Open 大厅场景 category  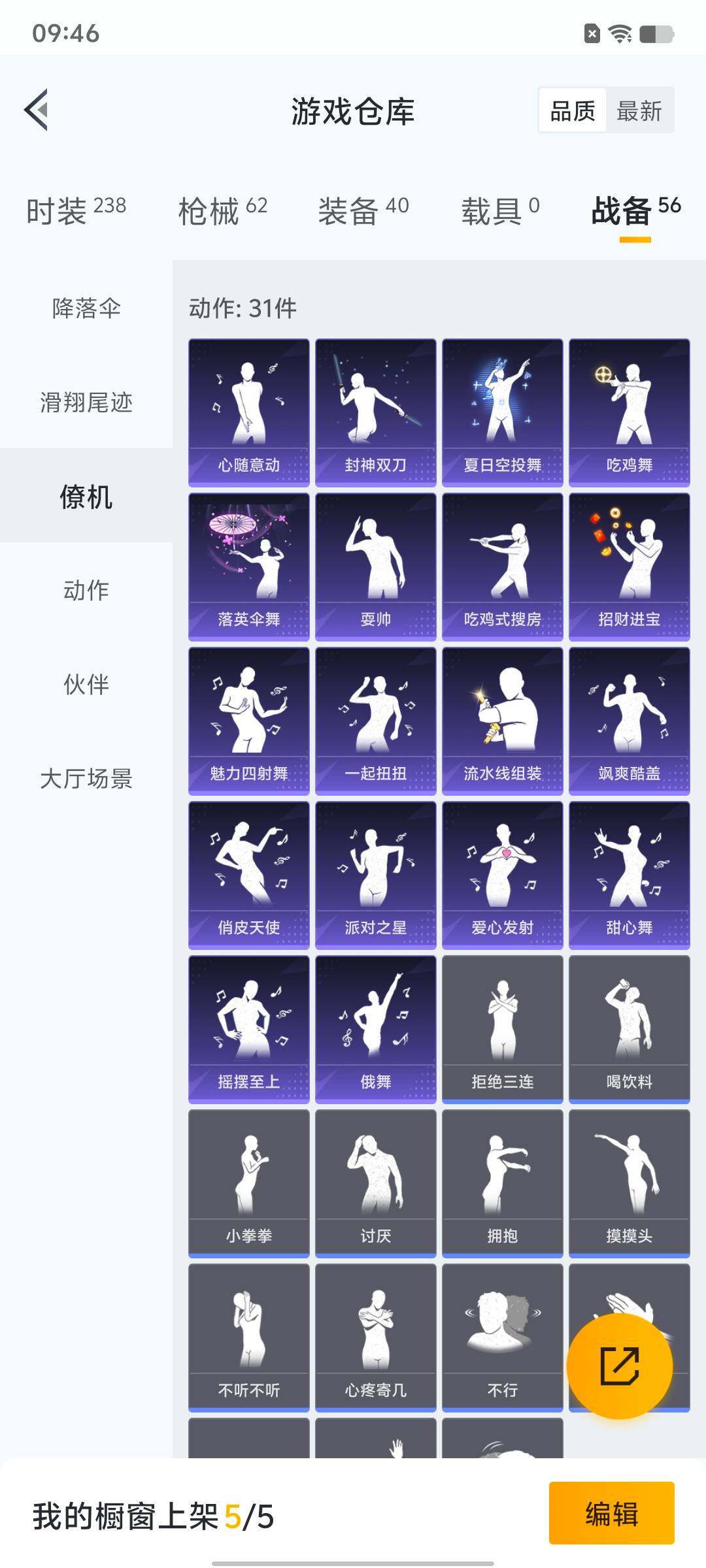pyautogui.click(x=86, y=779)
